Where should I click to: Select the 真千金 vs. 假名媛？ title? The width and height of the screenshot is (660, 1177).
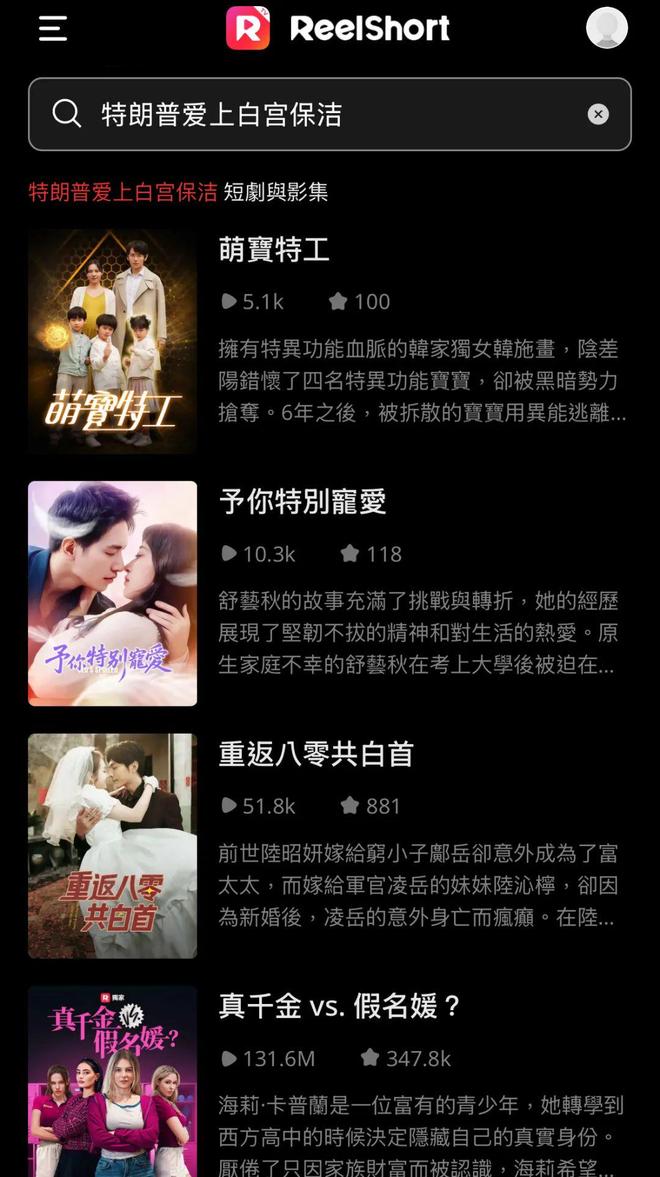pos(340,1006)
